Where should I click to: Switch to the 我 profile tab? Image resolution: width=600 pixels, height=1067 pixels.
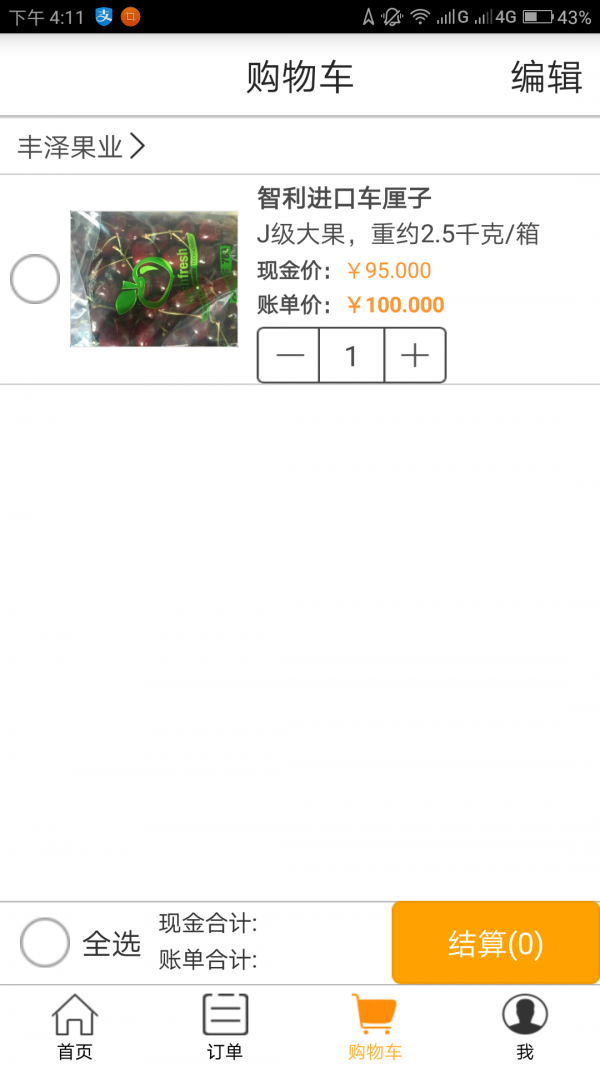point(525,1027)
